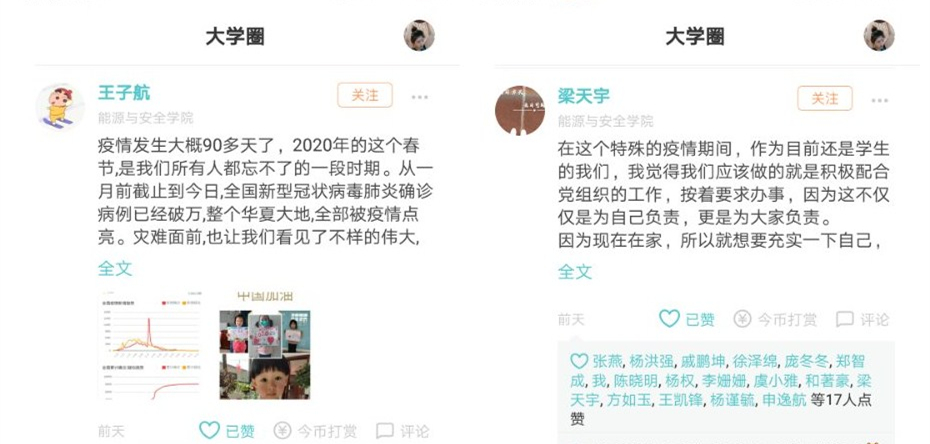The height and width of the screenshot is (444, 930).
Task: Follow 梁天宇 with the 关注 button
Action: click(824, 98)
